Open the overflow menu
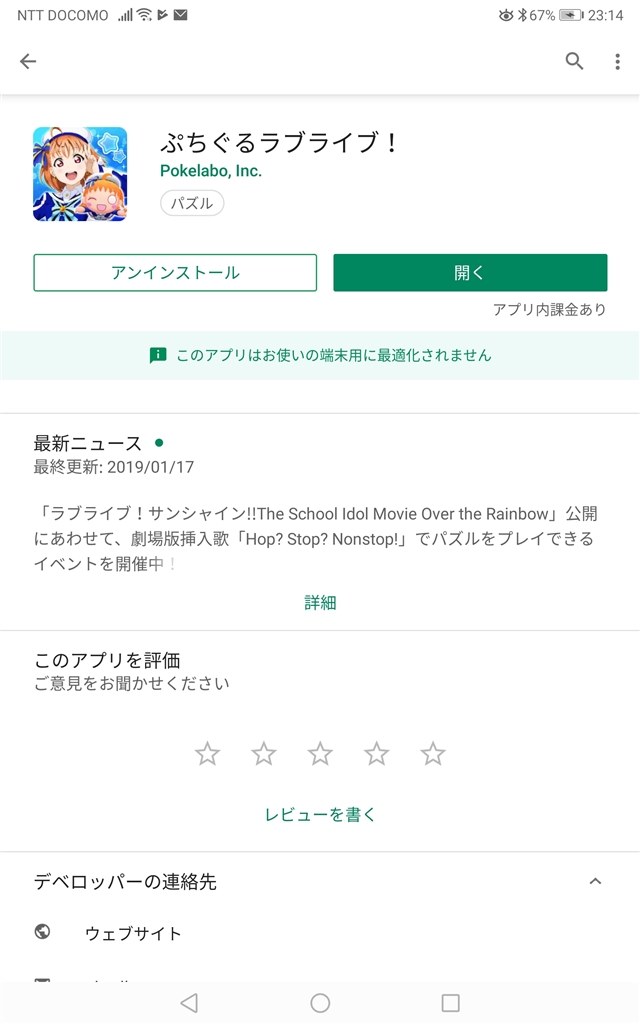Viewport: 640px width, 1024px height. [617, 62]
